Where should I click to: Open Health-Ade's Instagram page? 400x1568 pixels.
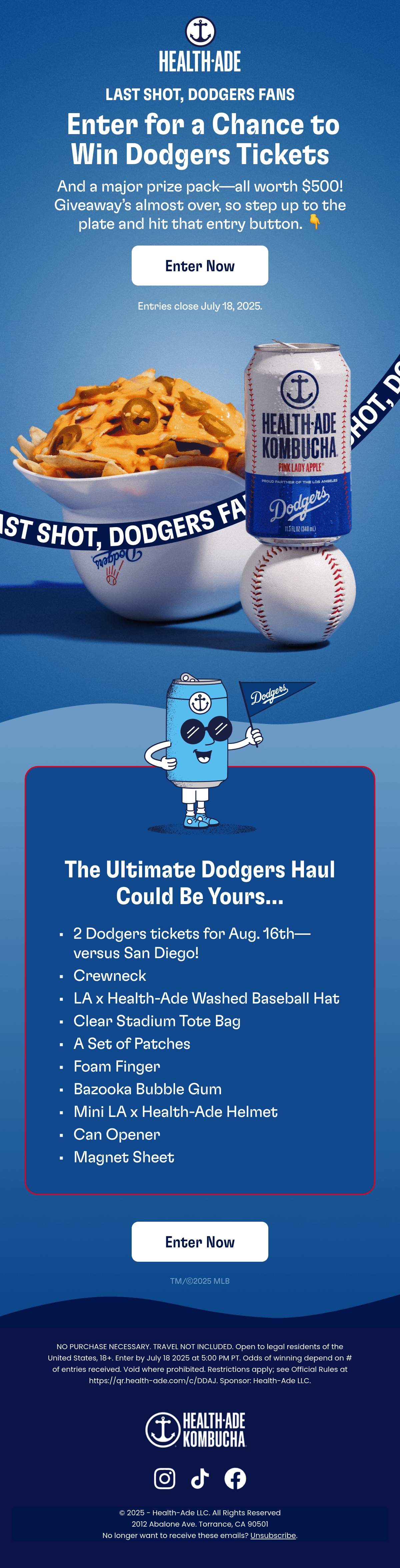coord(165,1478)
